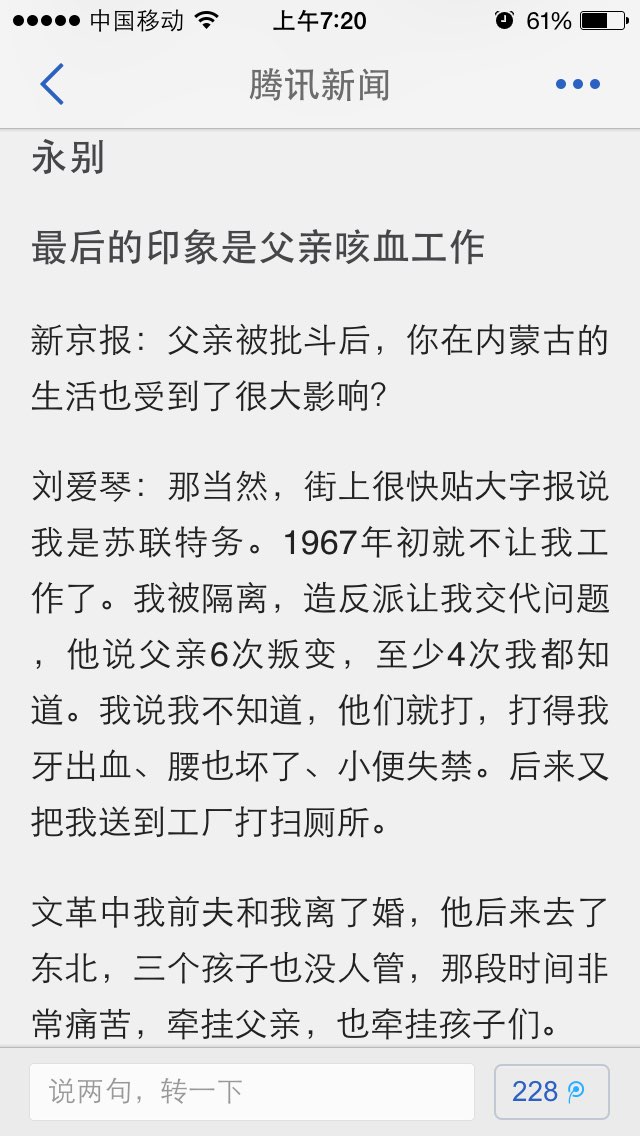Tap the comment box "说两句，转一下"
The image size is (640, 1136).
[x=252, y=1092]
